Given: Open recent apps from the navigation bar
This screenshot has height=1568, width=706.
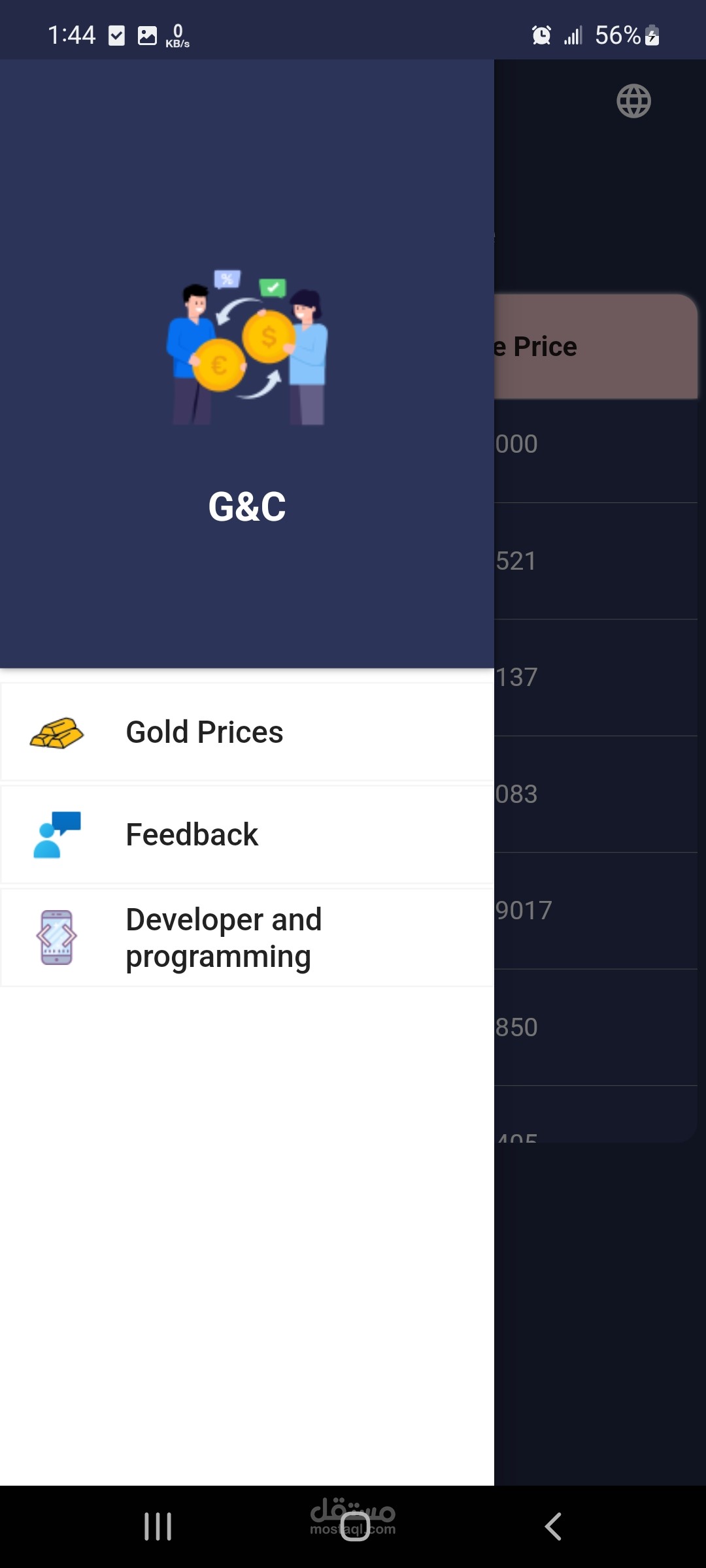Looking at the screenshot, I should [x=158, y=1527].
